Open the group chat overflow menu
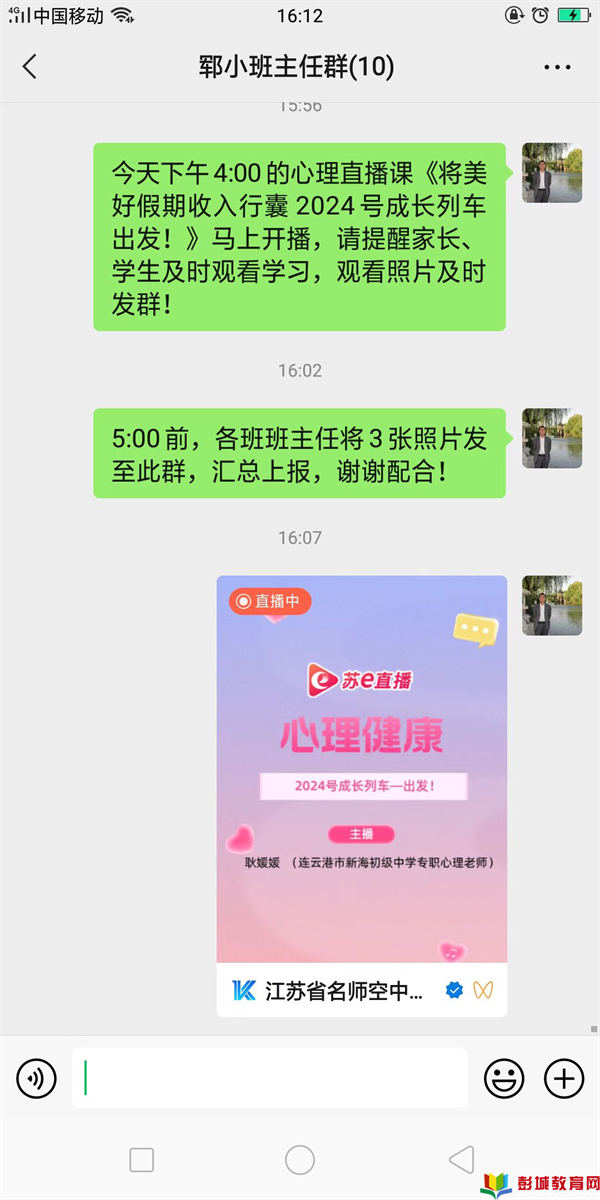 (x=557, y=67)
